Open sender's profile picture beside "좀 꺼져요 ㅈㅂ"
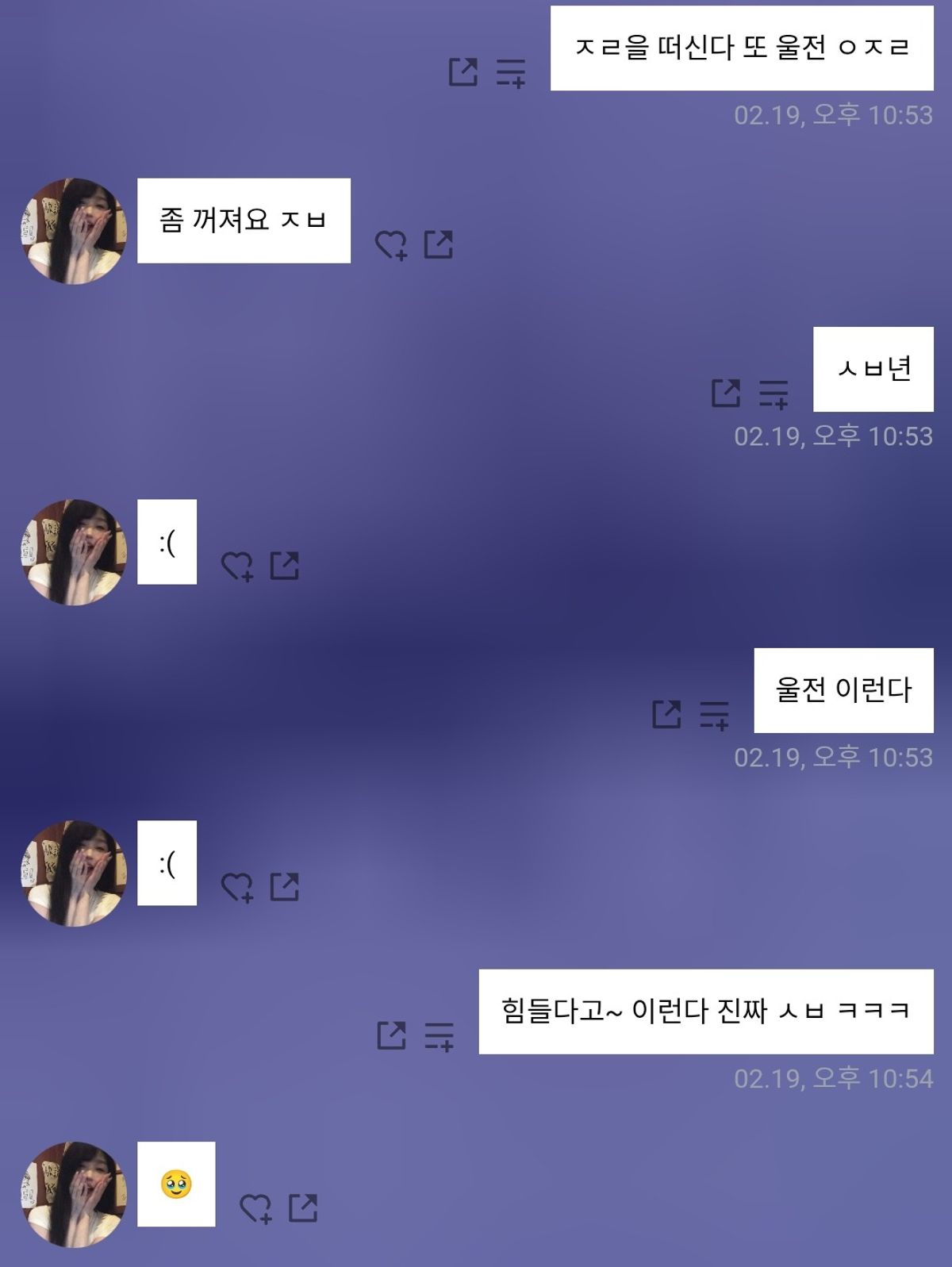Screen dimensions: 952x1267 73,231
